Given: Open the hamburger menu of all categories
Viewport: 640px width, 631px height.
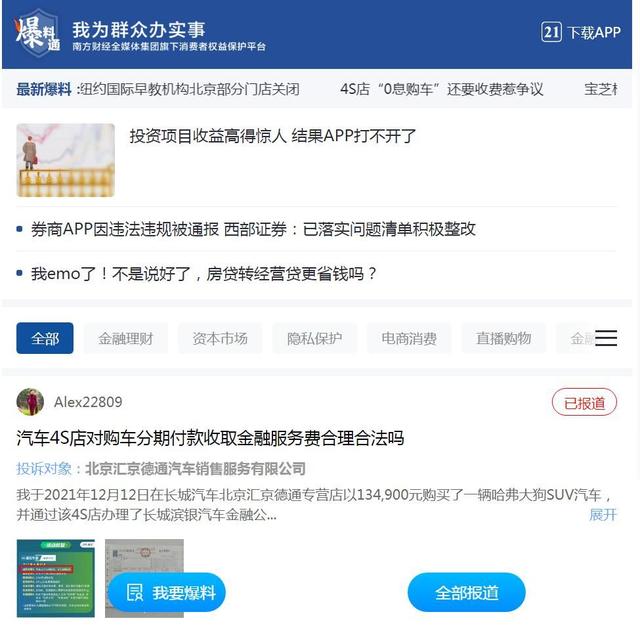Looking at the screenshot, I should pyautogui.click(x=606, y=338).
